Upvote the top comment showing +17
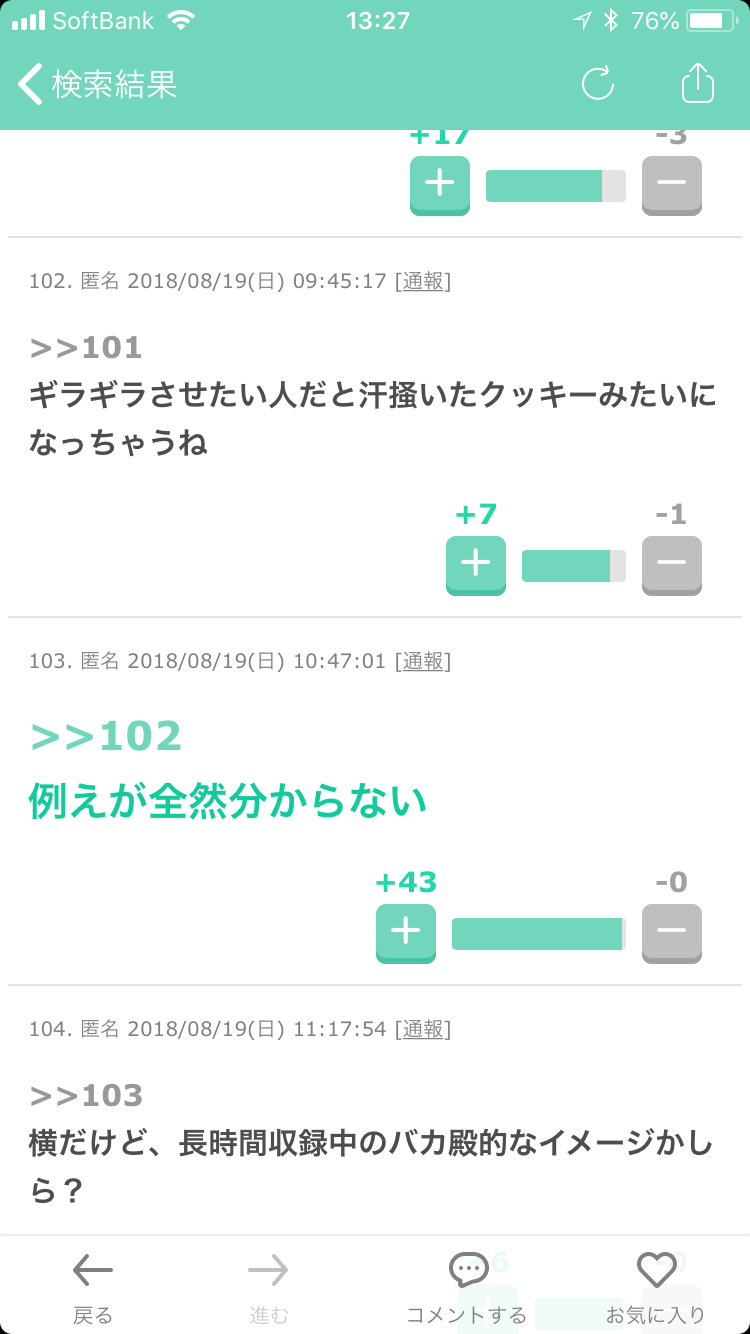This screenshot has width=750, height=1334. coord(440,186)
